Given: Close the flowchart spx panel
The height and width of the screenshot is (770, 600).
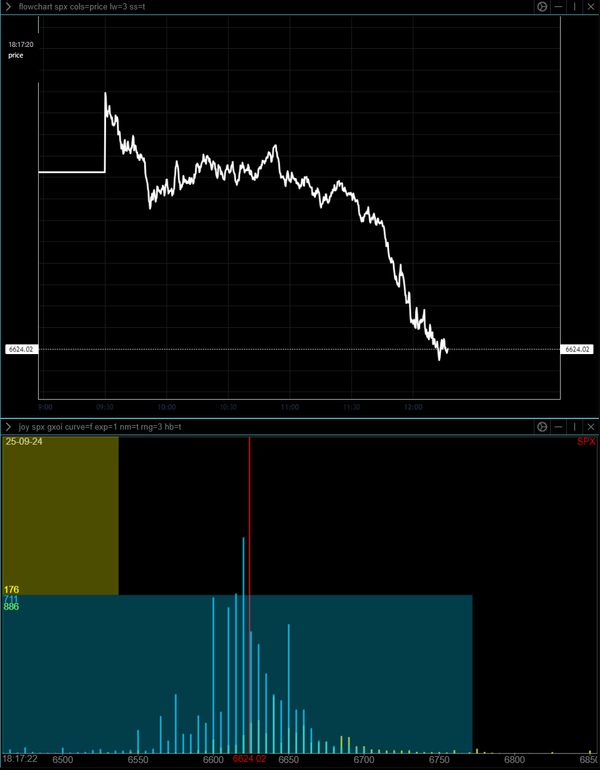Looking at the screenshot, I should [x=591, y=6].
